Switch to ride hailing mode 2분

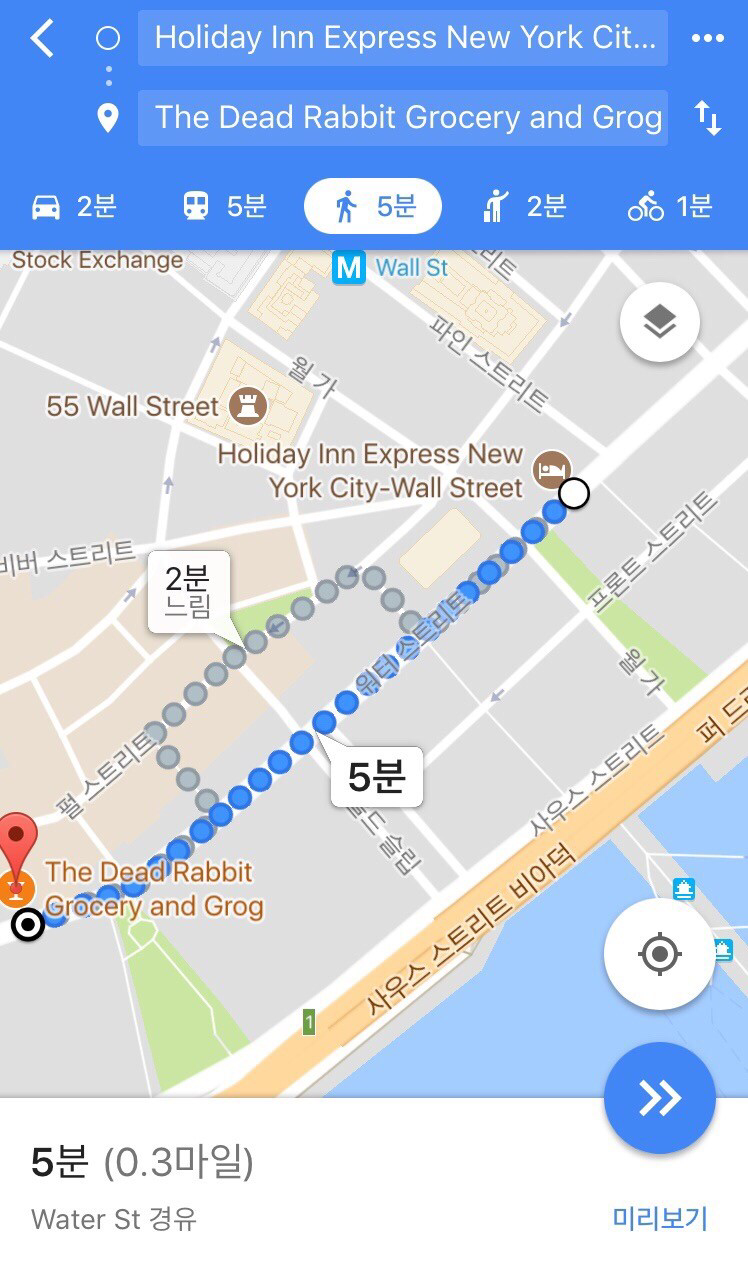pyautogui.click(x=524, y=207)
